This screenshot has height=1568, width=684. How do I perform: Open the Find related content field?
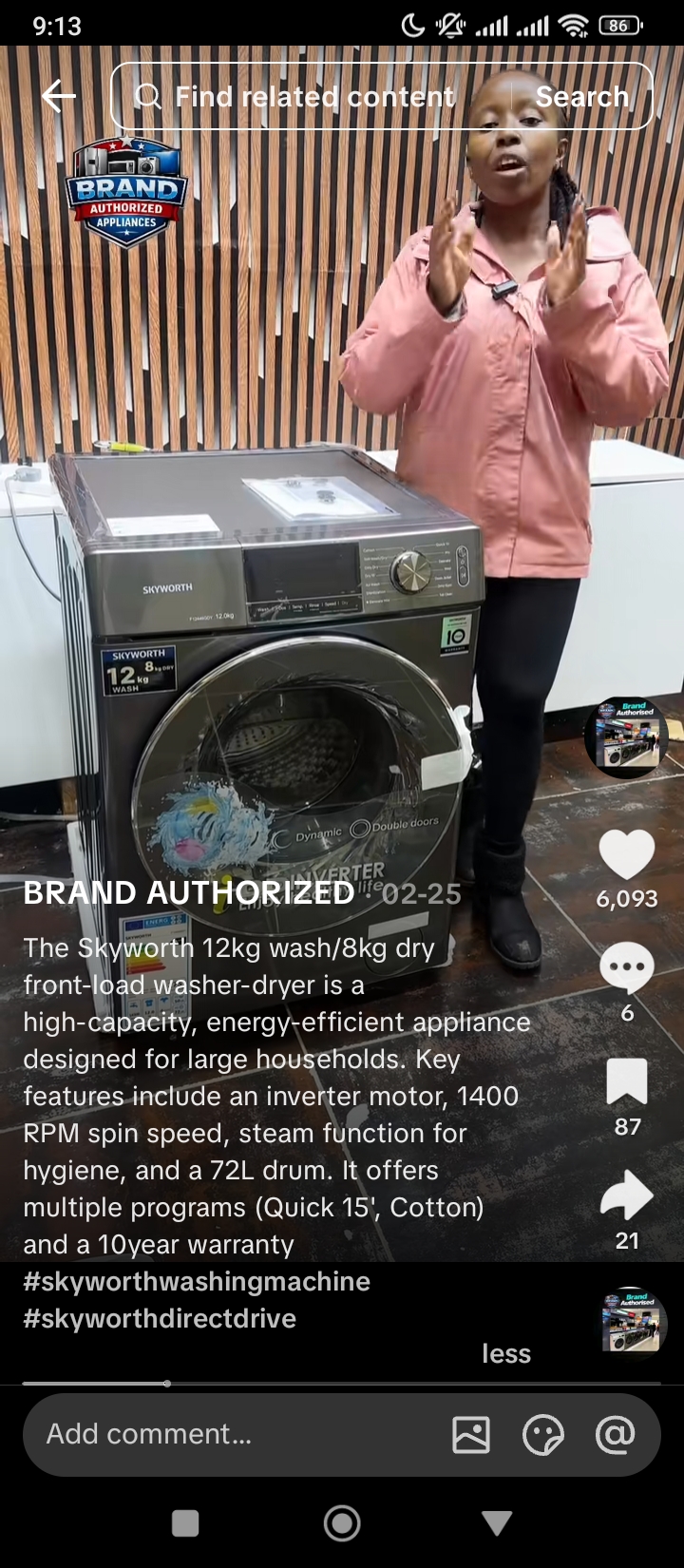(x=313, y=96)
